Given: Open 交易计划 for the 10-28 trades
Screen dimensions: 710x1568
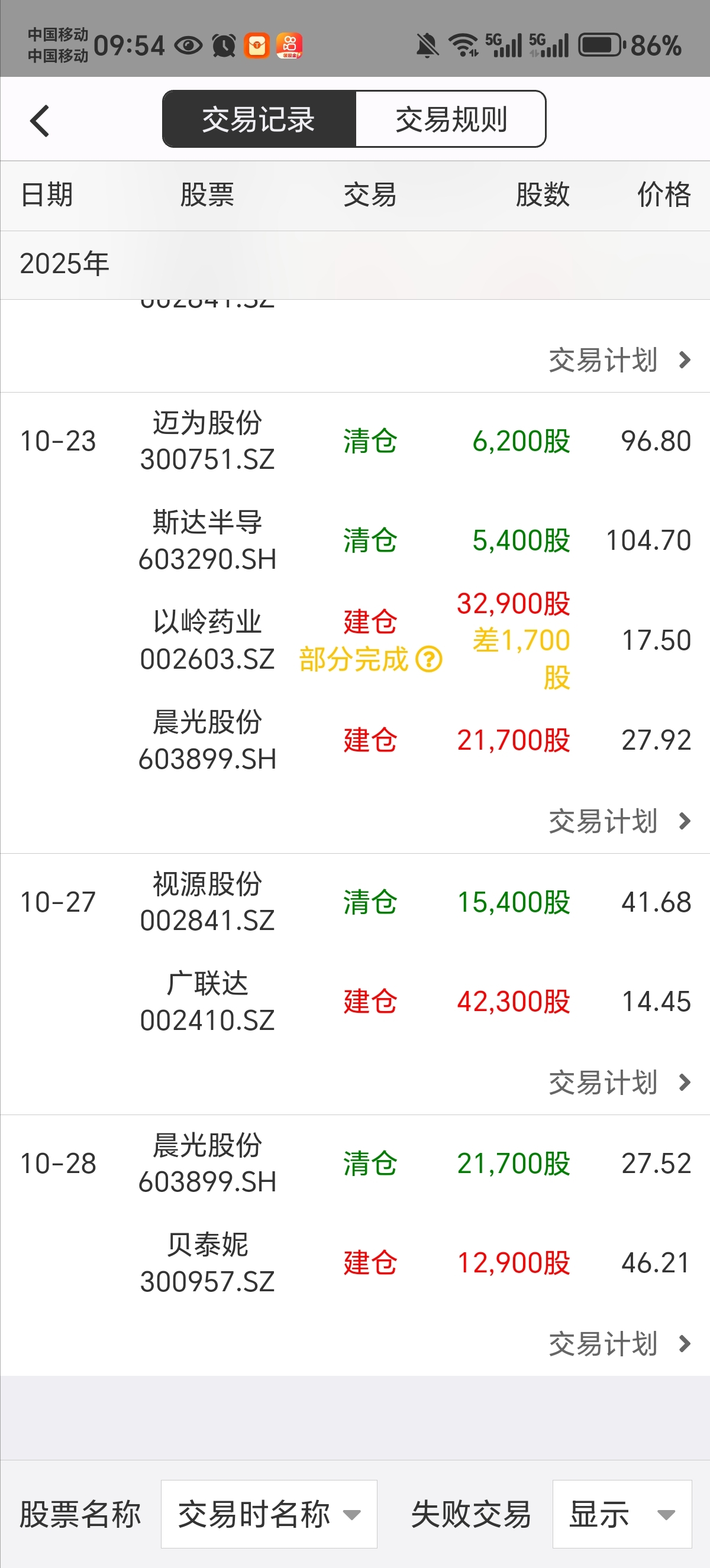Looking at the screenshot, I should 619,1343.
